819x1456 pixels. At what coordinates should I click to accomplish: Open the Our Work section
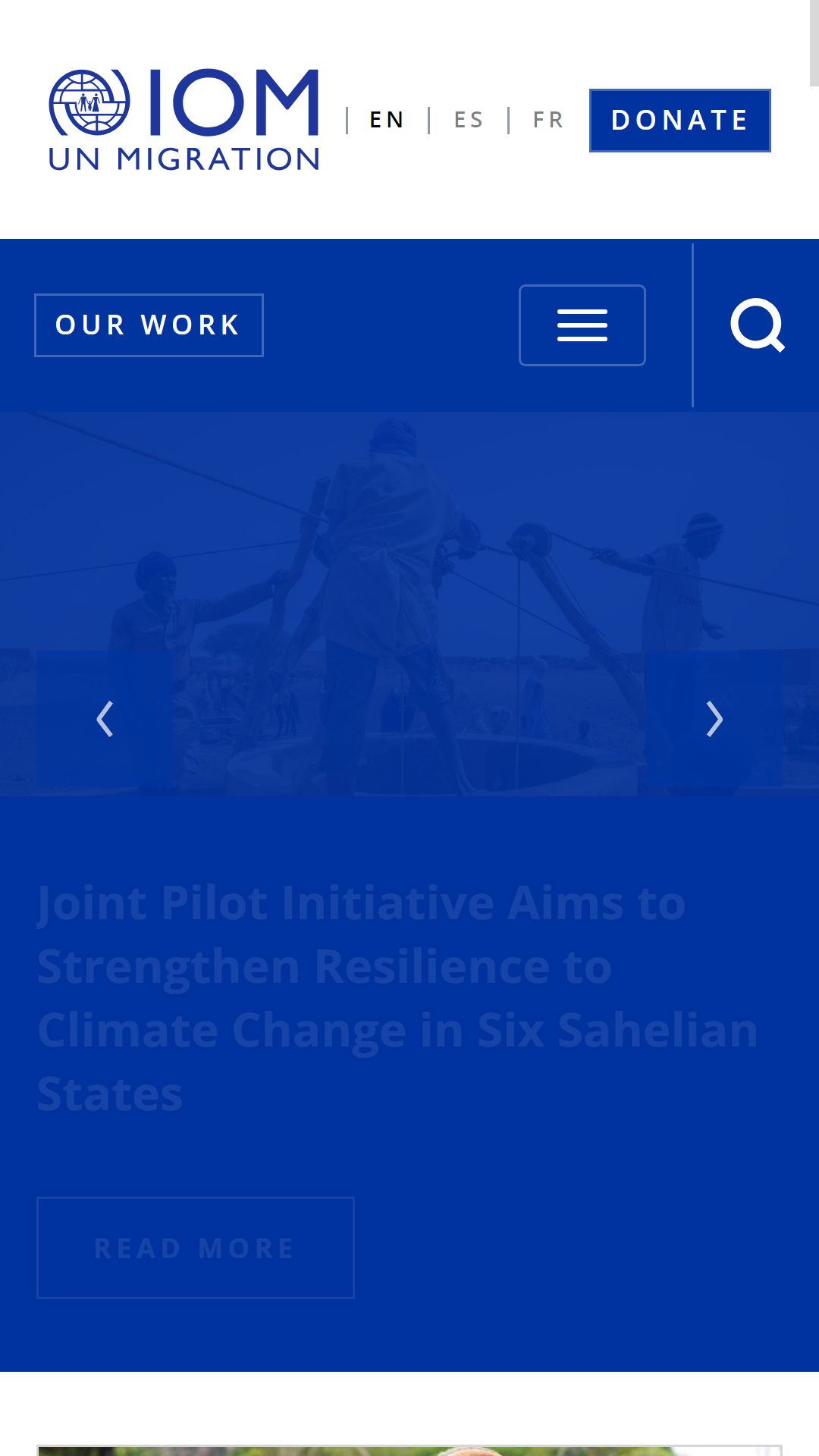point(149,325)
